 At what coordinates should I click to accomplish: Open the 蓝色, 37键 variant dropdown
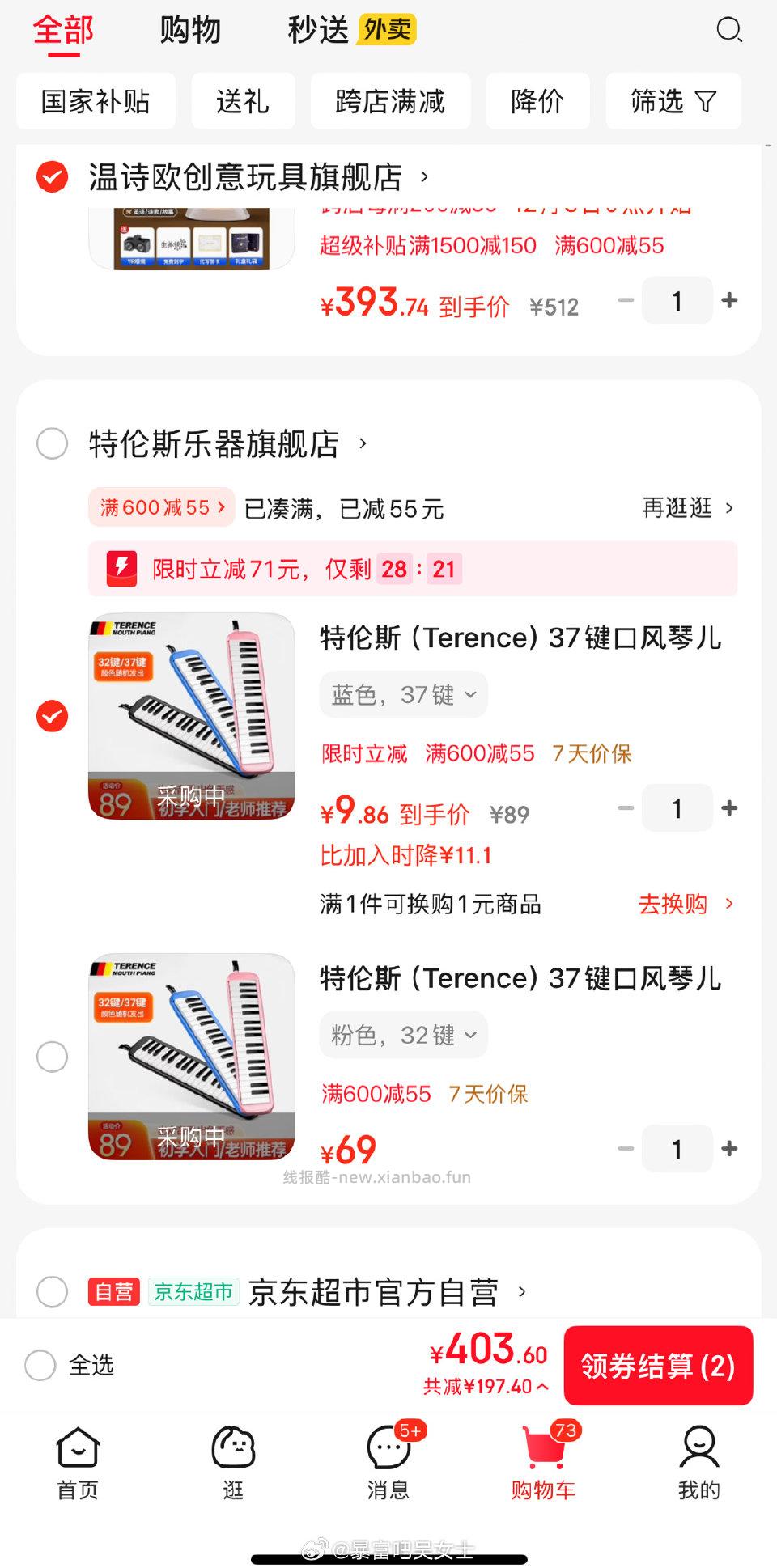click(x=402, y=694)
